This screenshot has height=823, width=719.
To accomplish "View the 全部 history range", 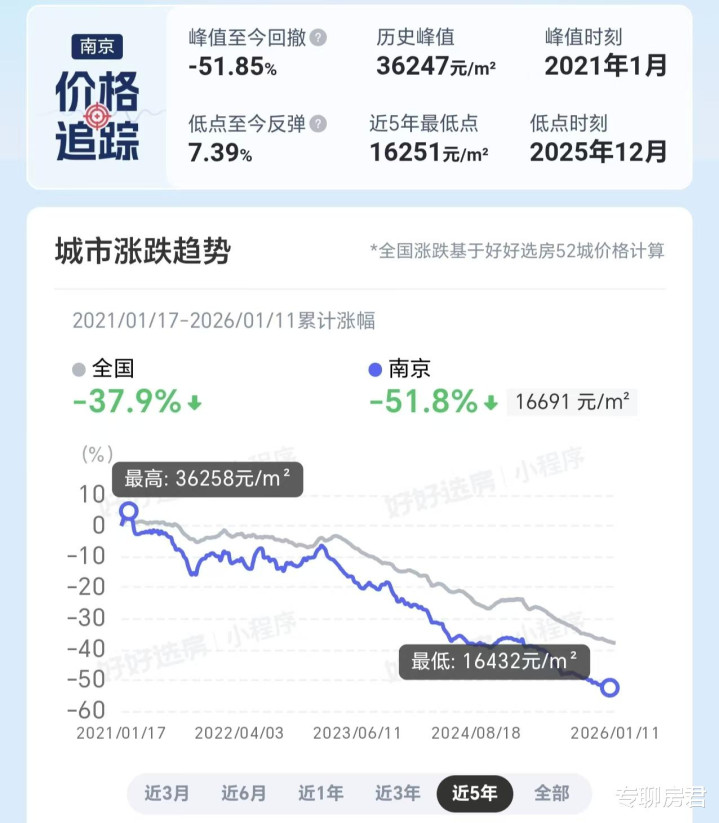I will 552,793.
